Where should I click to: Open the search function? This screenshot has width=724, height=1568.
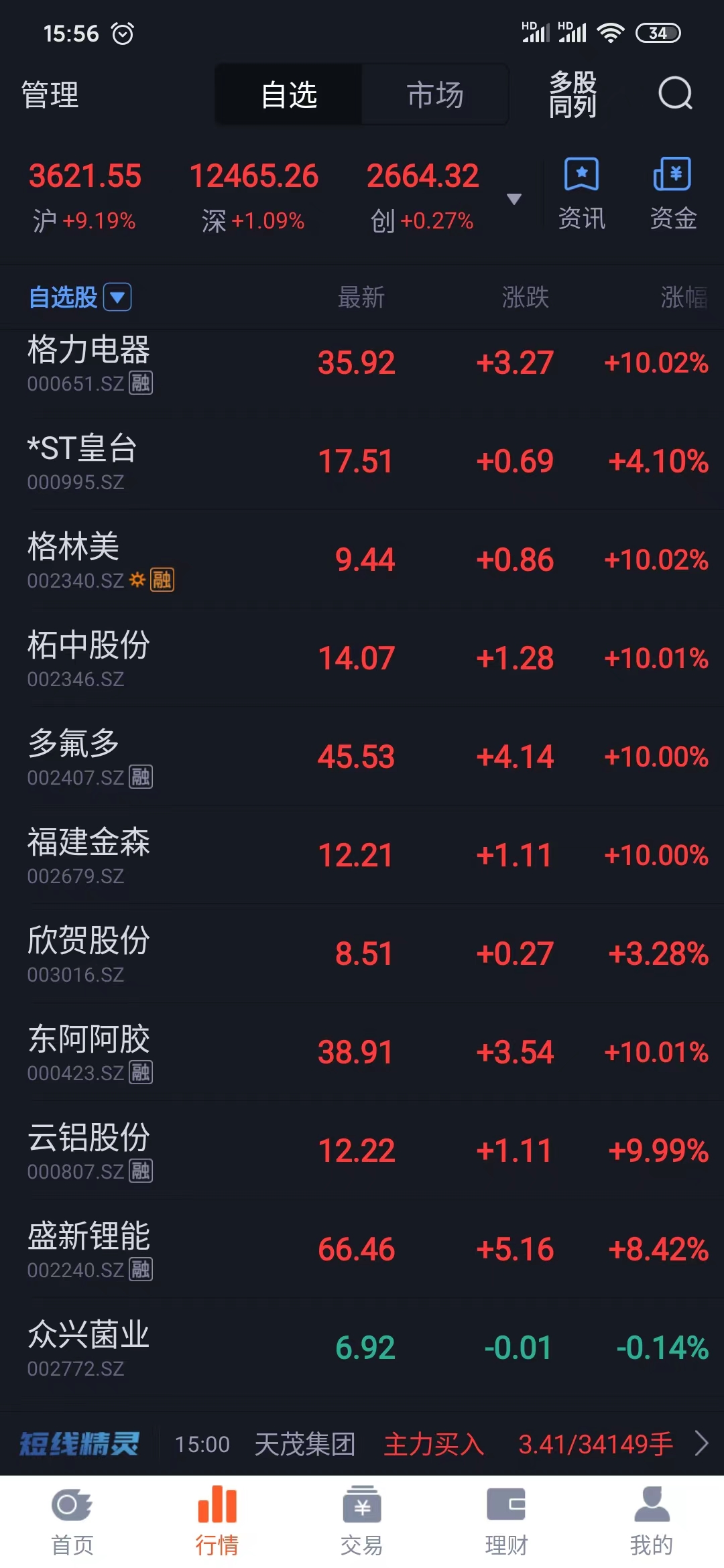(676, 96)
